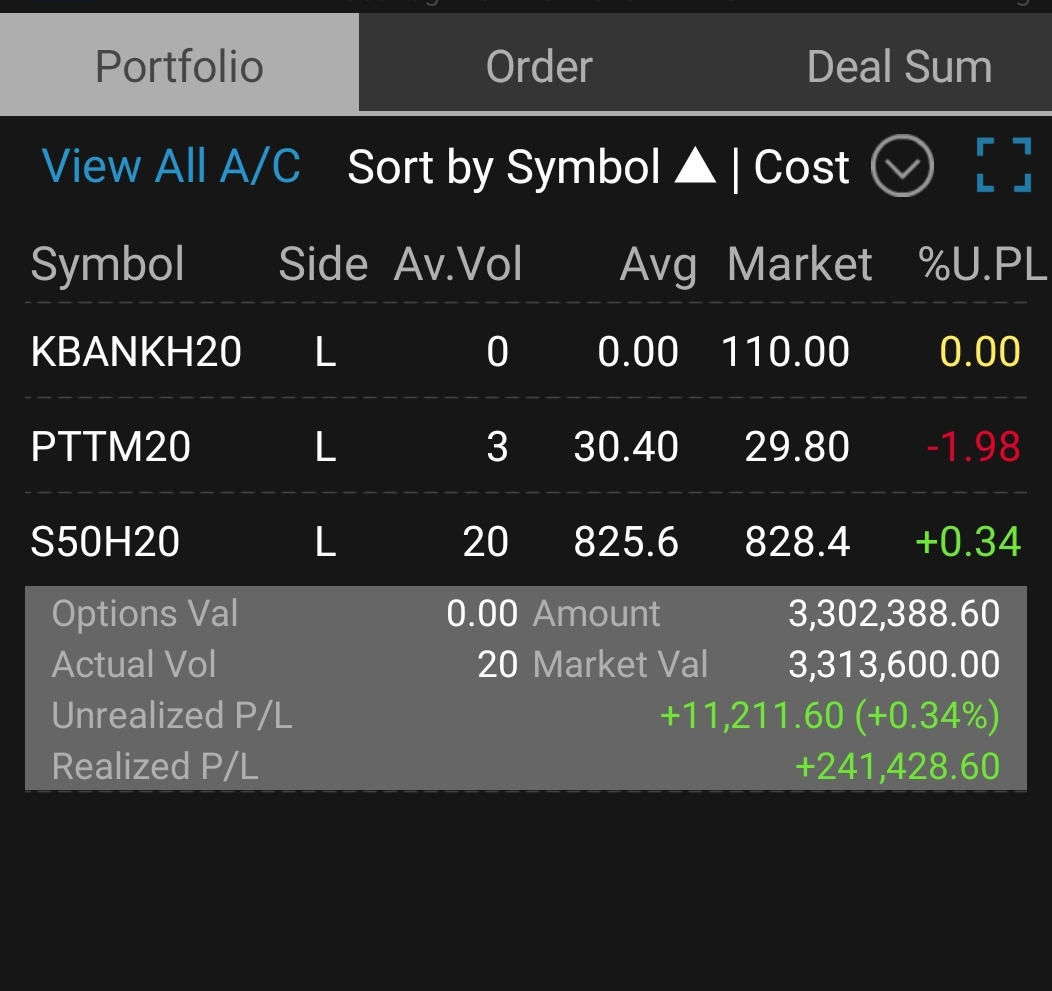Expand the Cost dropdown chevron
Image resolution: width=1052 pixels, height=991 pixels.
[902, 167]
